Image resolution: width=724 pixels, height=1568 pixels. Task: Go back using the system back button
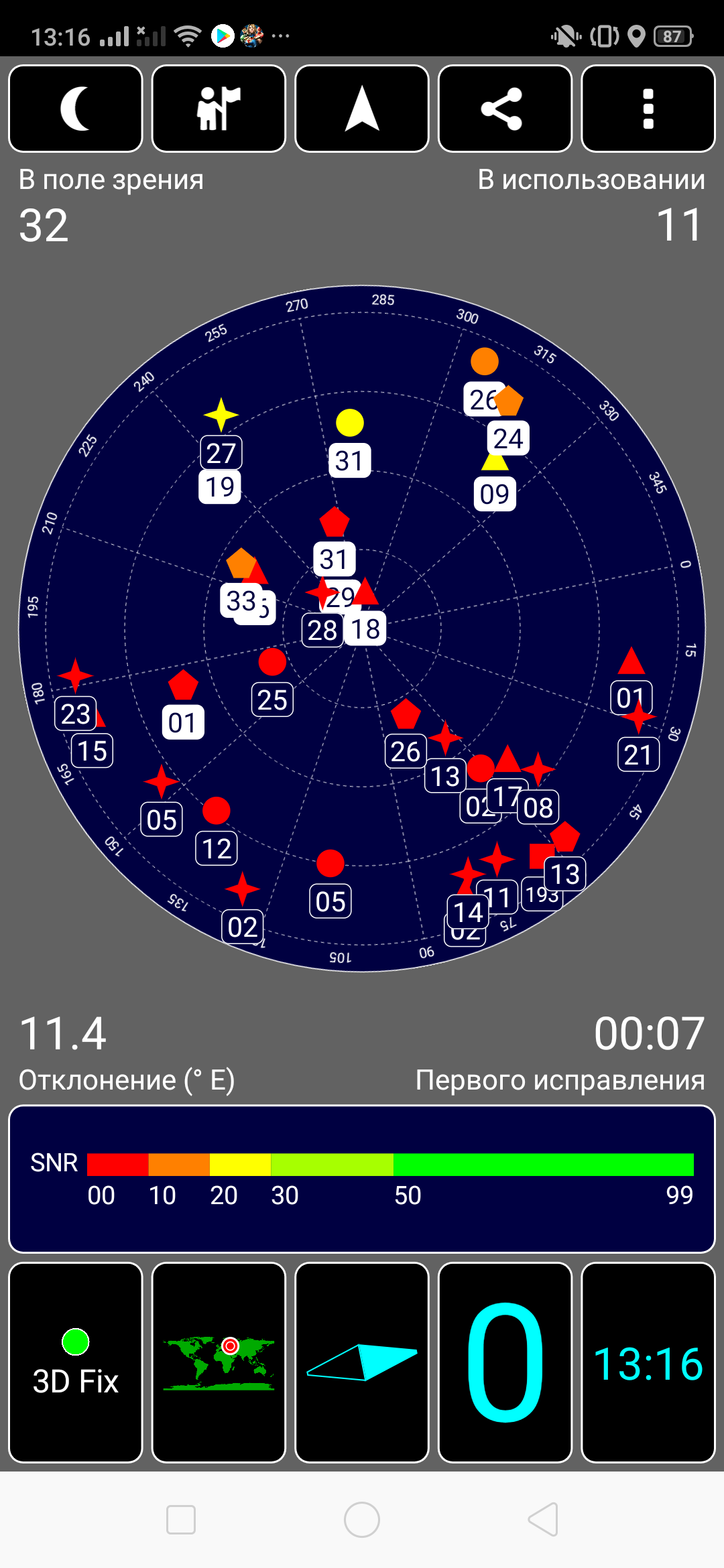[543, 1519]
